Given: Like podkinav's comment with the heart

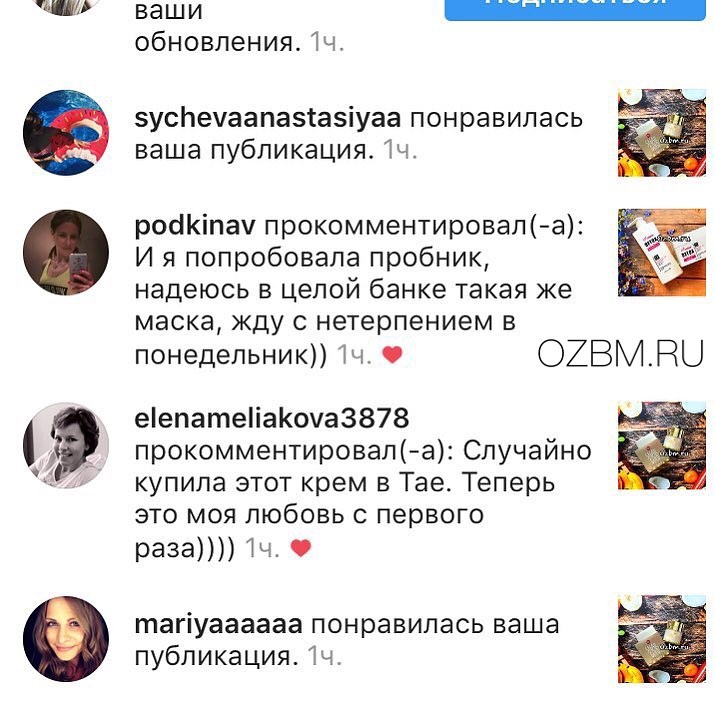Looking at the screenshot, I should [392, 355].
